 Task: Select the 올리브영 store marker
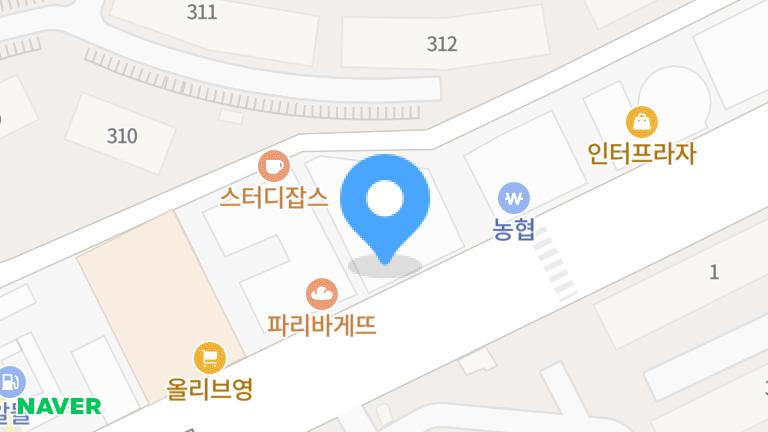(x=210, y=358)
